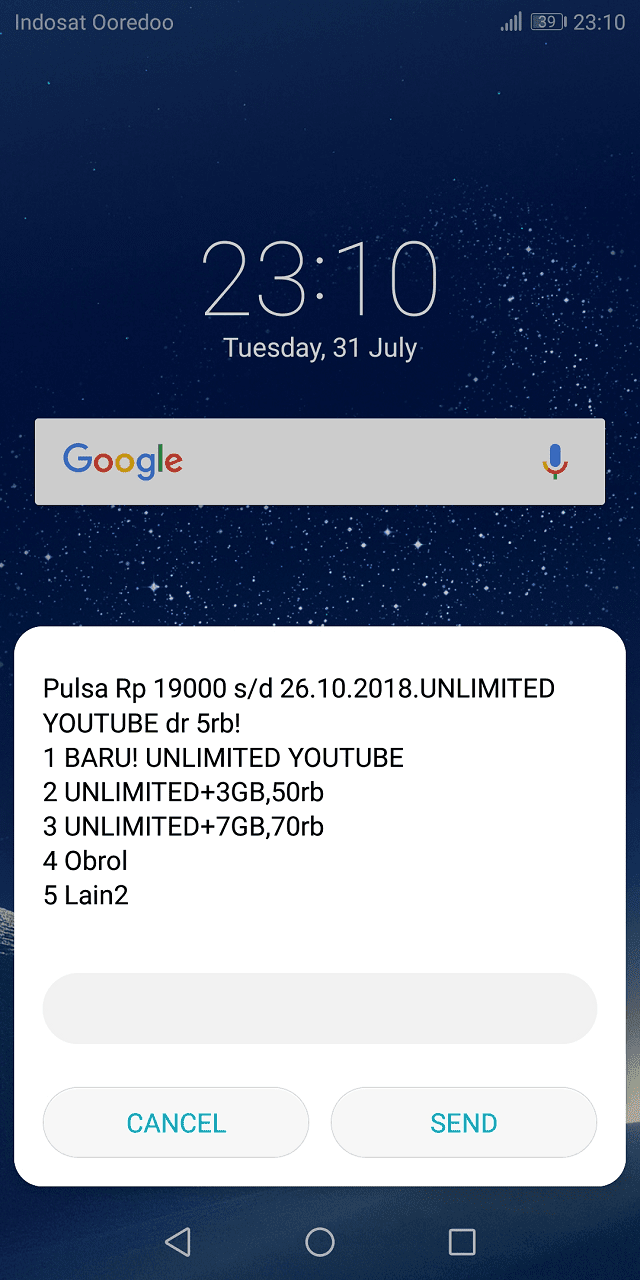
Task: Tap the USSD reply text field
Action: pos(320,1008)
